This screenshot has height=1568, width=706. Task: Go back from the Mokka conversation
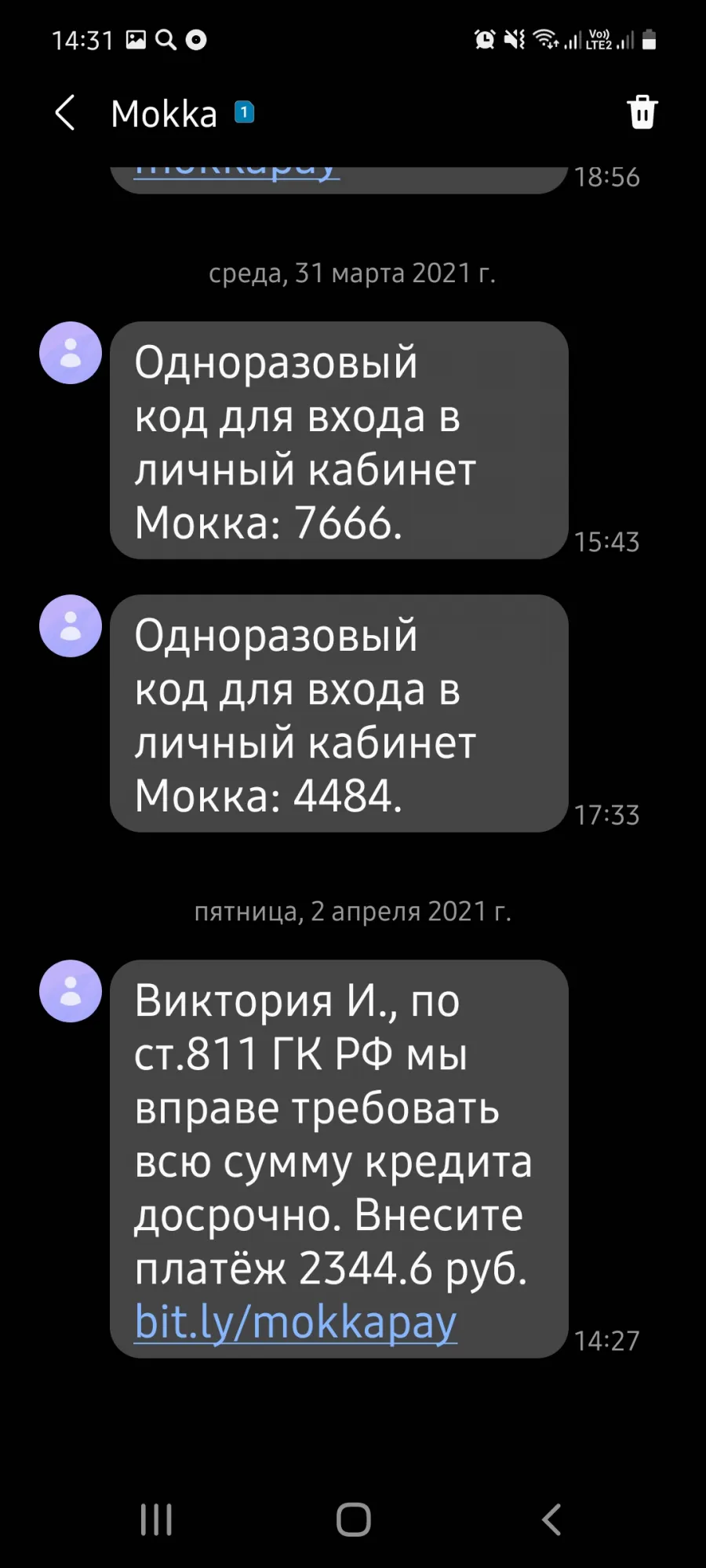tap(66, 113)
